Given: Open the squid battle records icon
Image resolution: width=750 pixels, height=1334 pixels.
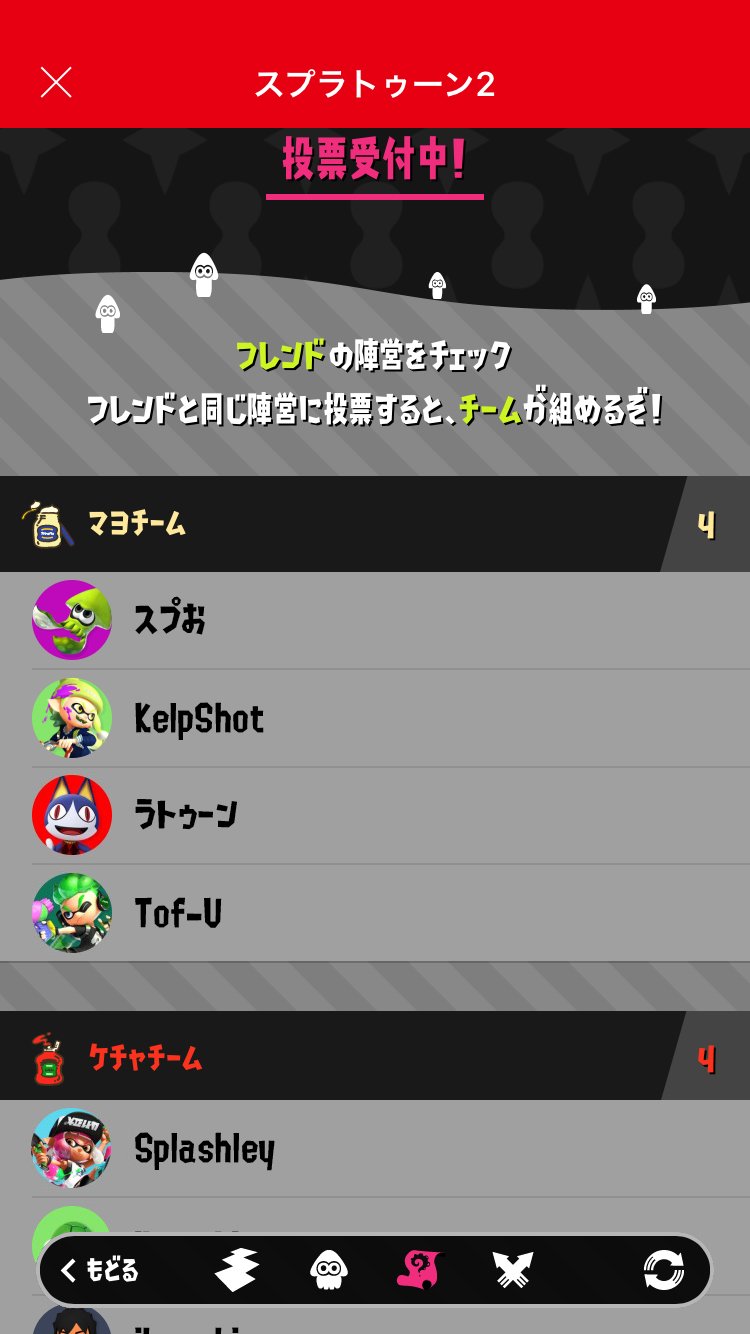Looking at the screenshot, I should tap(328, 1270).
